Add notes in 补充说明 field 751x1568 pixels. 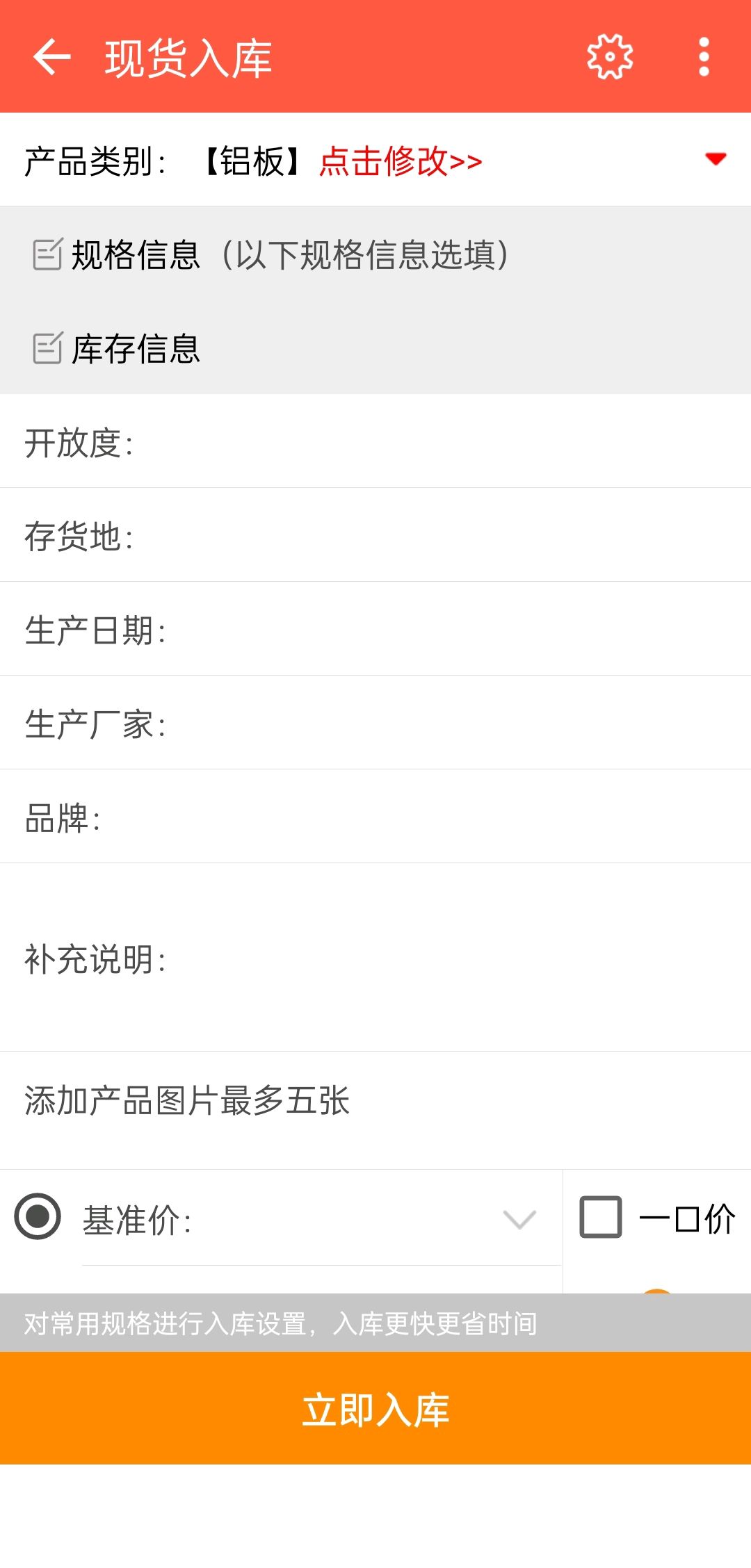[x=375, y=958]
